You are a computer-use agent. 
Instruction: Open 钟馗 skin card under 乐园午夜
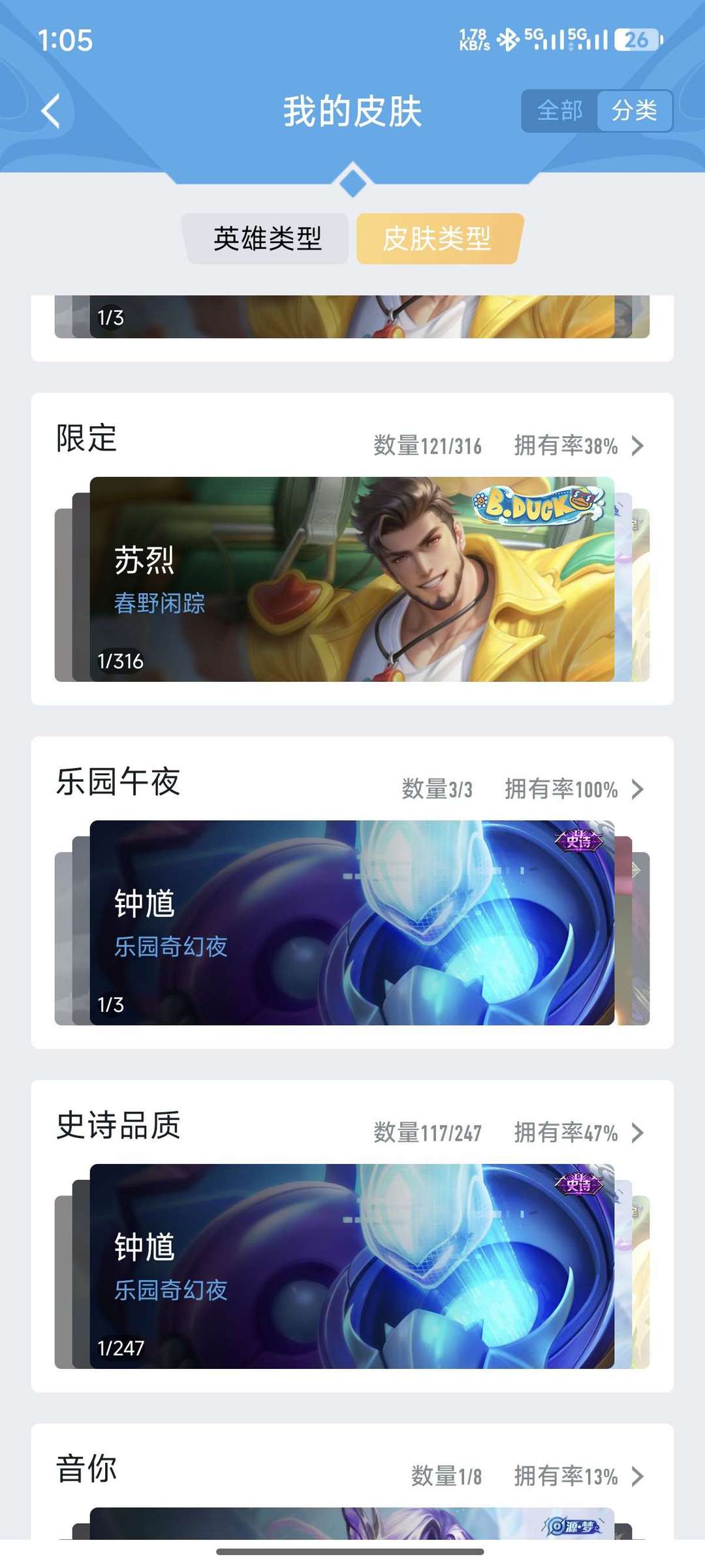click(352, 923)
